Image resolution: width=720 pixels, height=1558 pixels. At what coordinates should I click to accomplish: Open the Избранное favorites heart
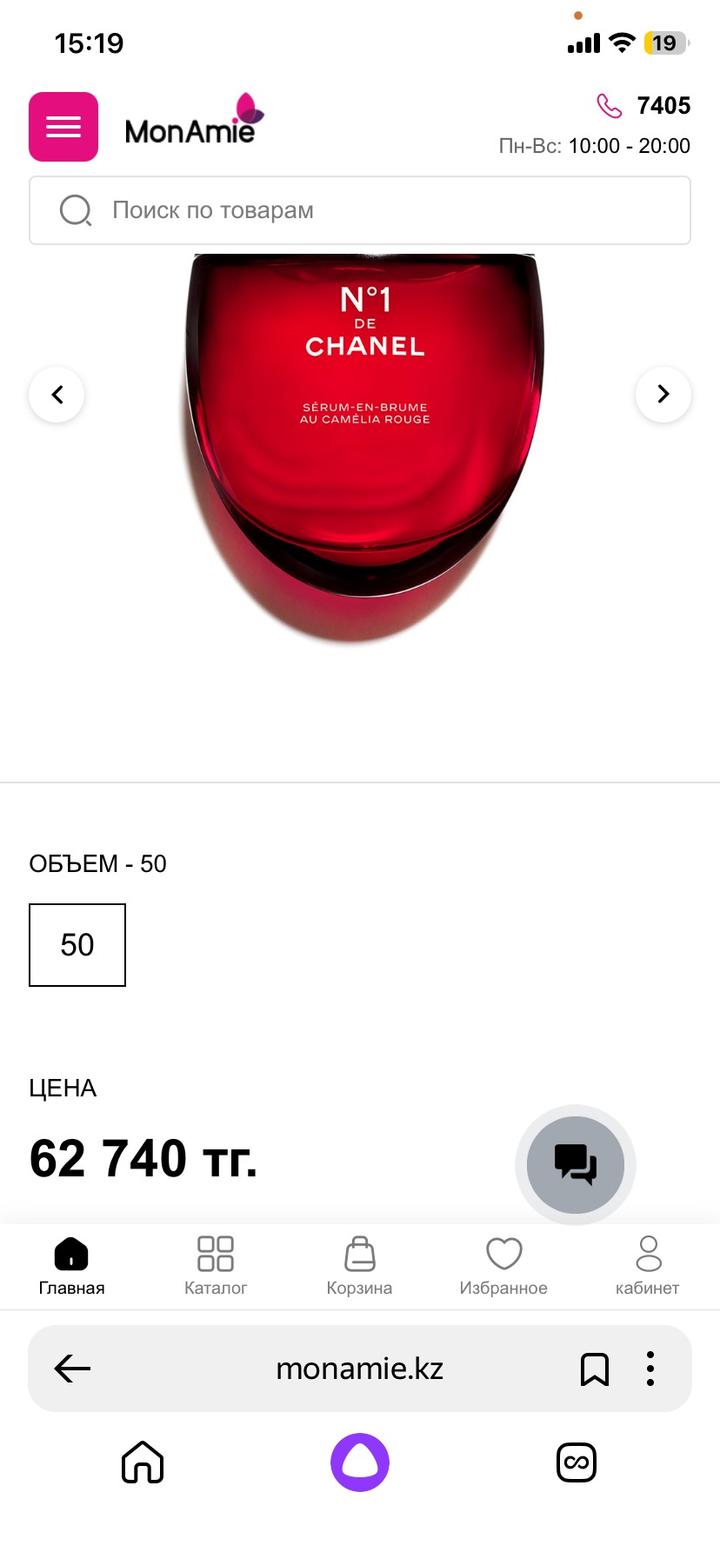[x=503, y=1263]
